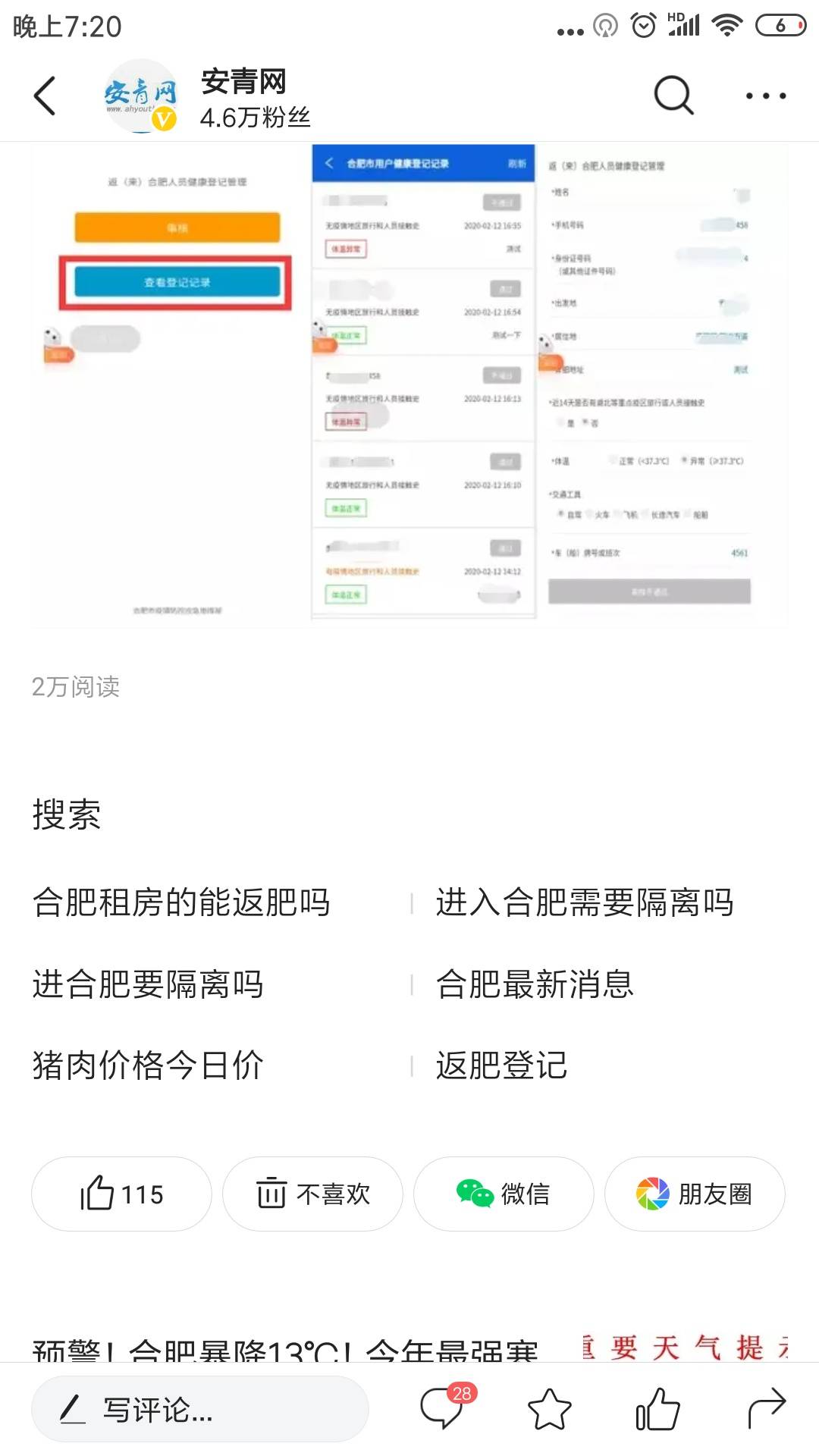Search 进入合肥需要隔离吗
This screenshot has width=819, height=1456.
coord(585,902)
